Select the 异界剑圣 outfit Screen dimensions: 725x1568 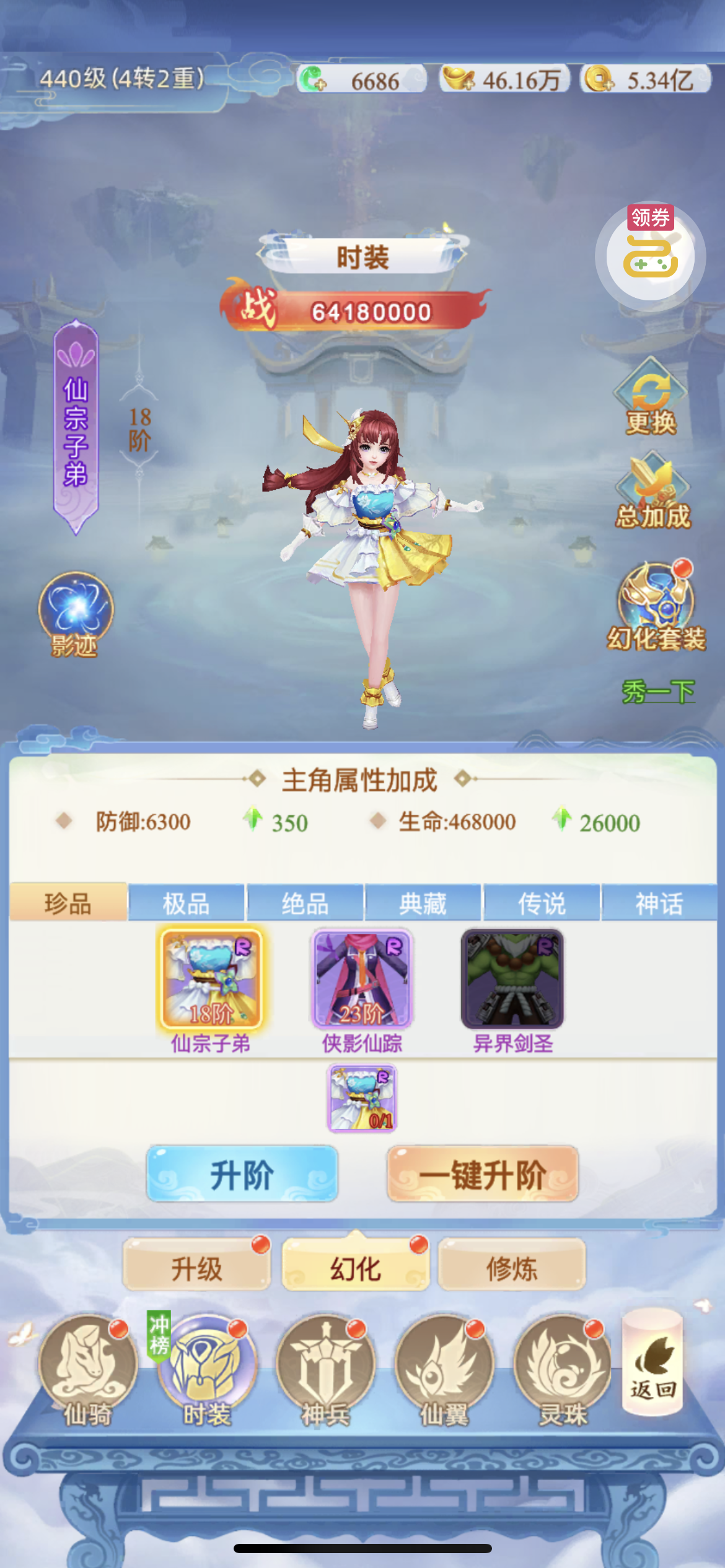point(512,980)
